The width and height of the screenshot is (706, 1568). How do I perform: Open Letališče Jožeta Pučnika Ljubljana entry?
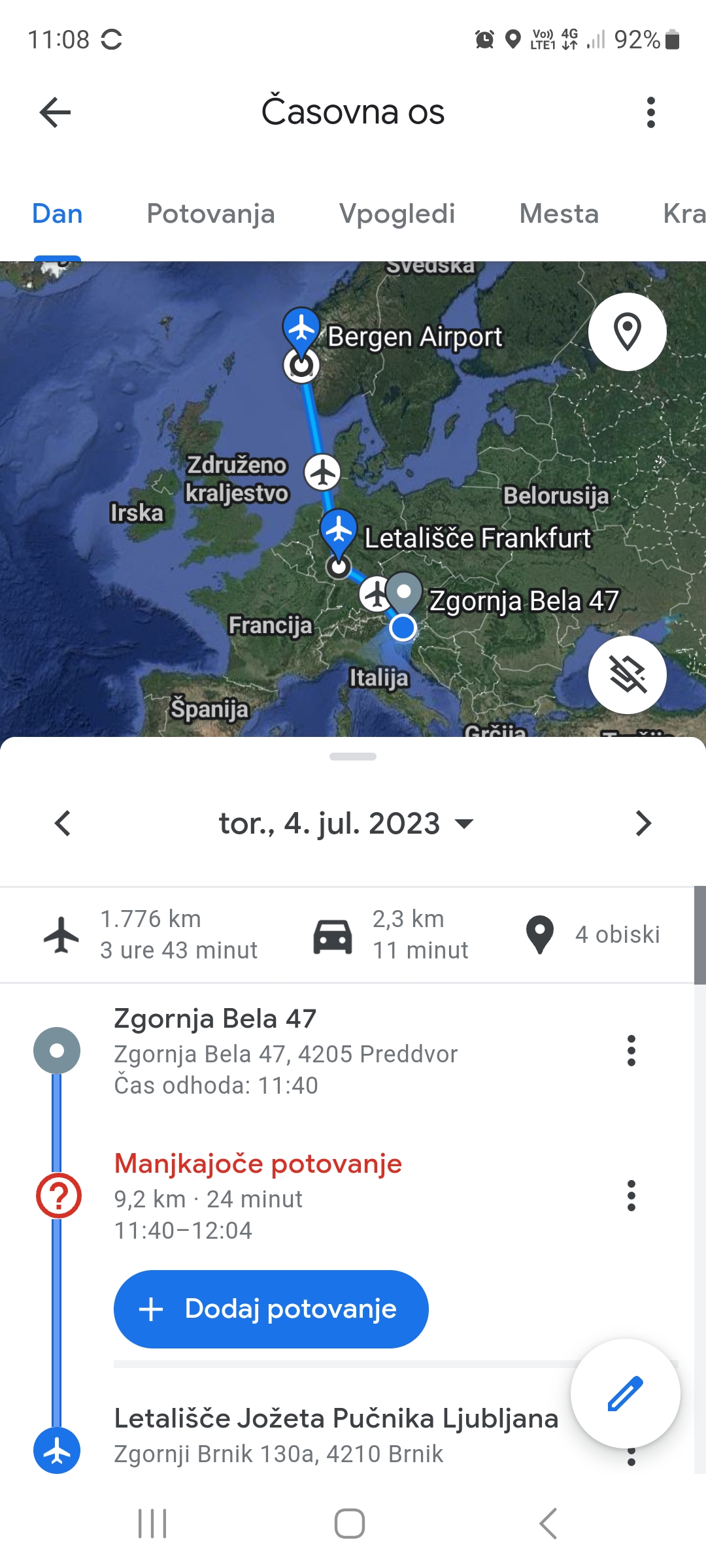pos(336,1434)
